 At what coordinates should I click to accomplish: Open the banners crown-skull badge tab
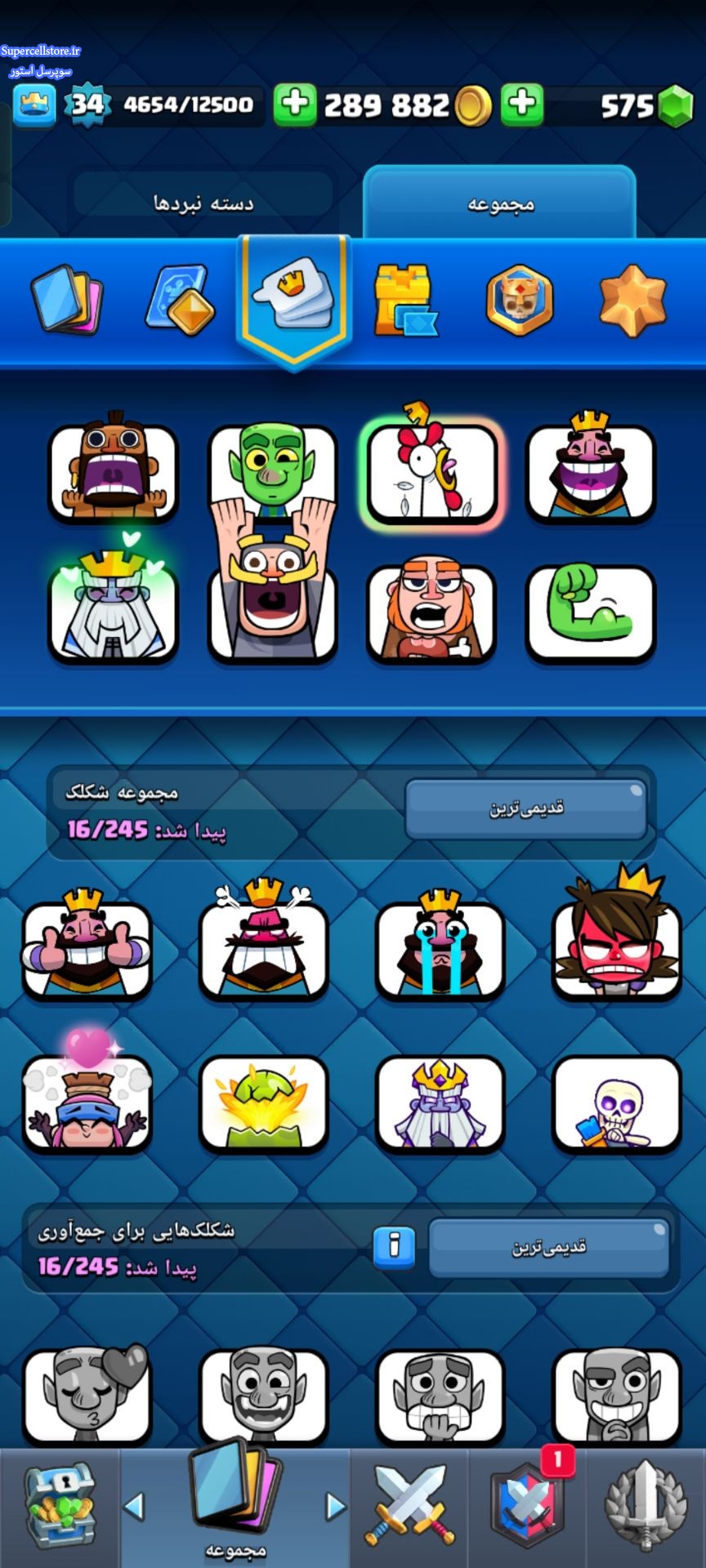pos(520,301)
